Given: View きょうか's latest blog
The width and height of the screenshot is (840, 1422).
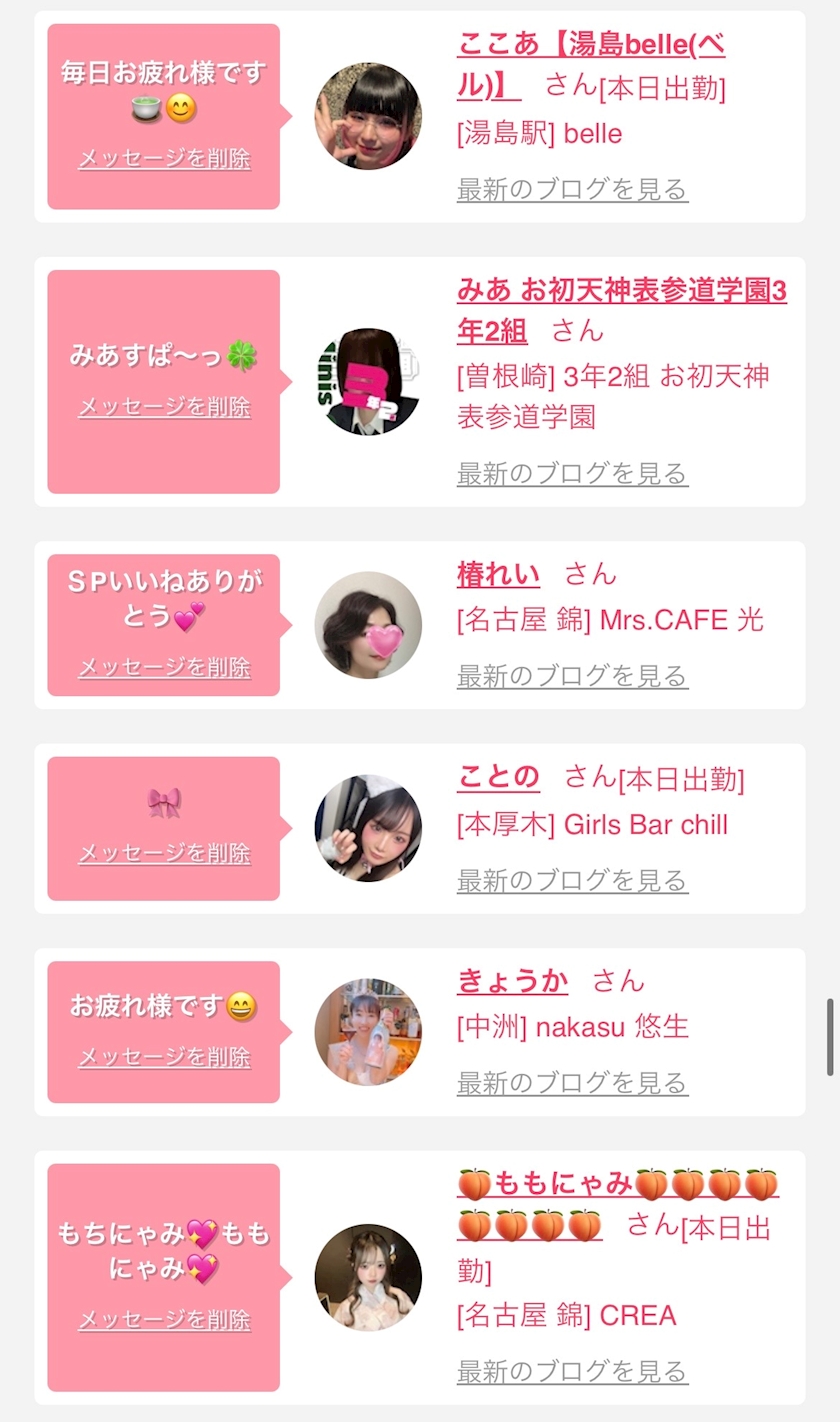Looking at the screenshot, I should (x=572, y=1082).
